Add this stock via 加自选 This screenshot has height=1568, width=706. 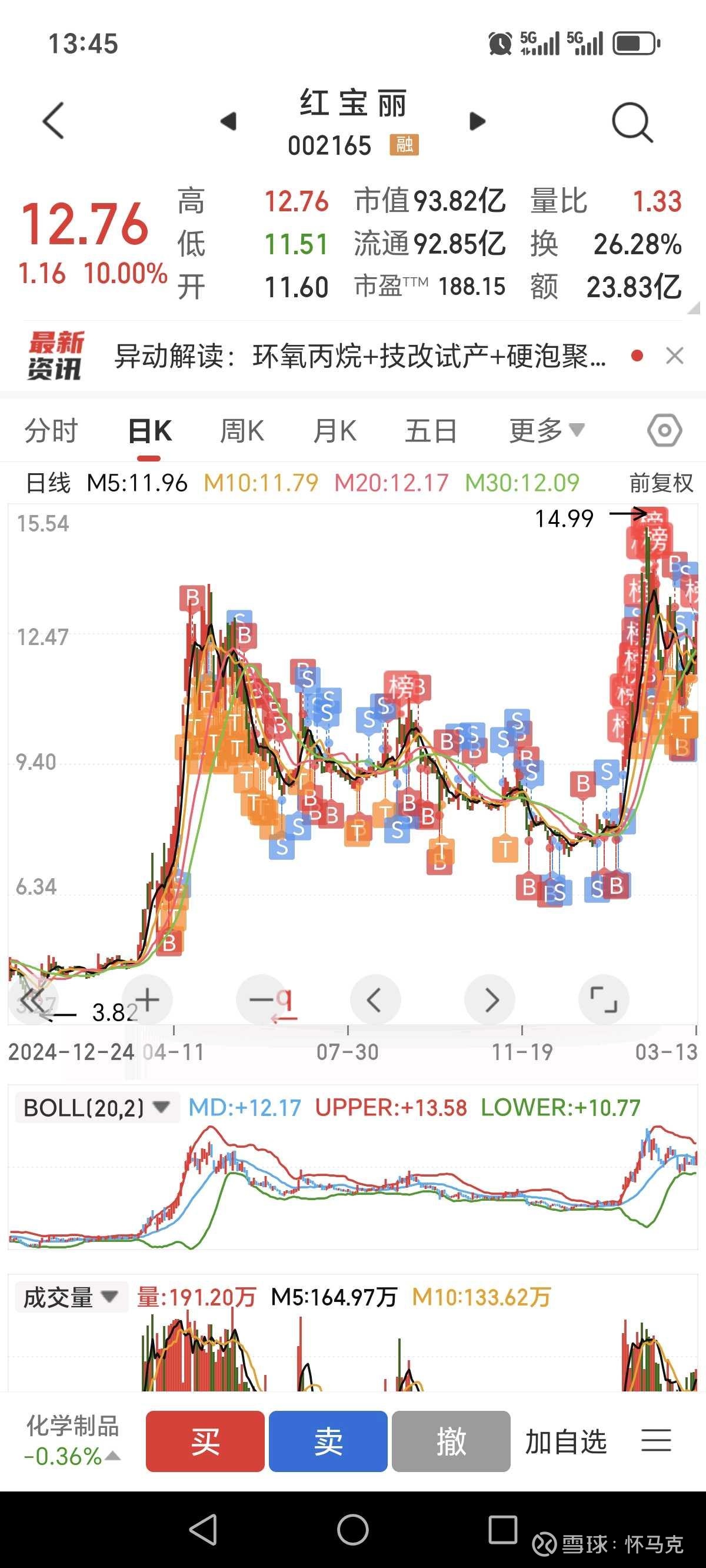[x=565, y=1441]
